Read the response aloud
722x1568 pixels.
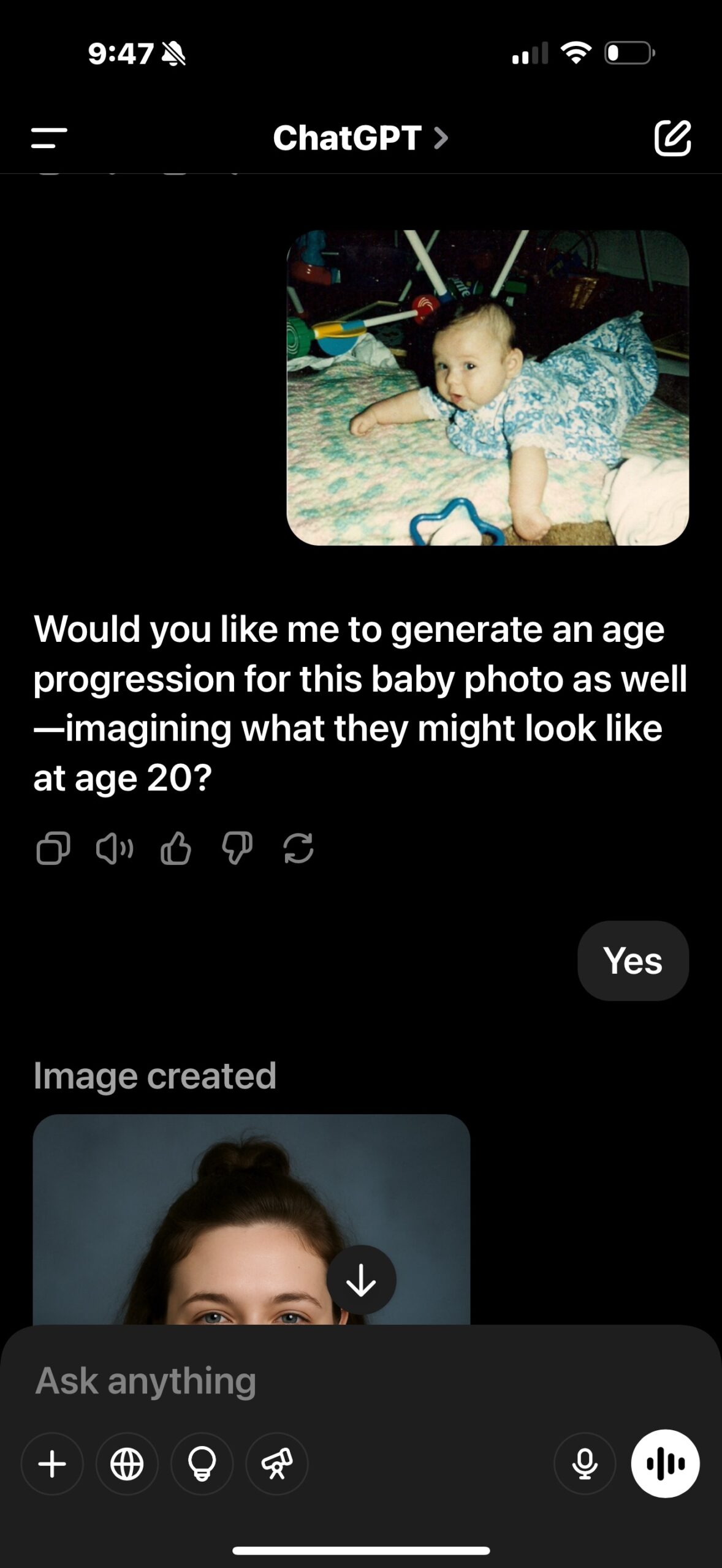click(x=115, y=849)
